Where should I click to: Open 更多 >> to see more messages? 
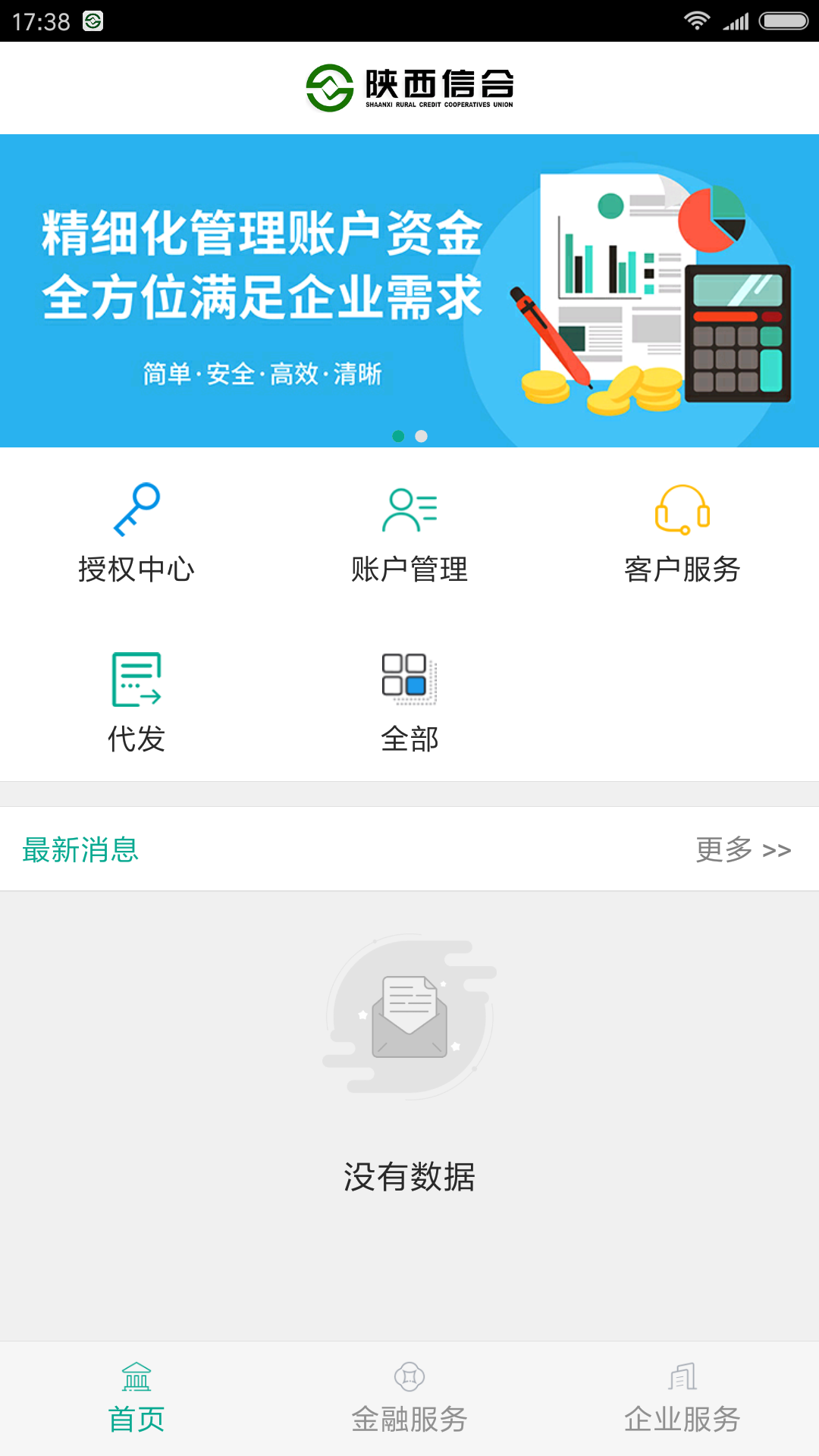pyautogui.click(x=743, y=850)
